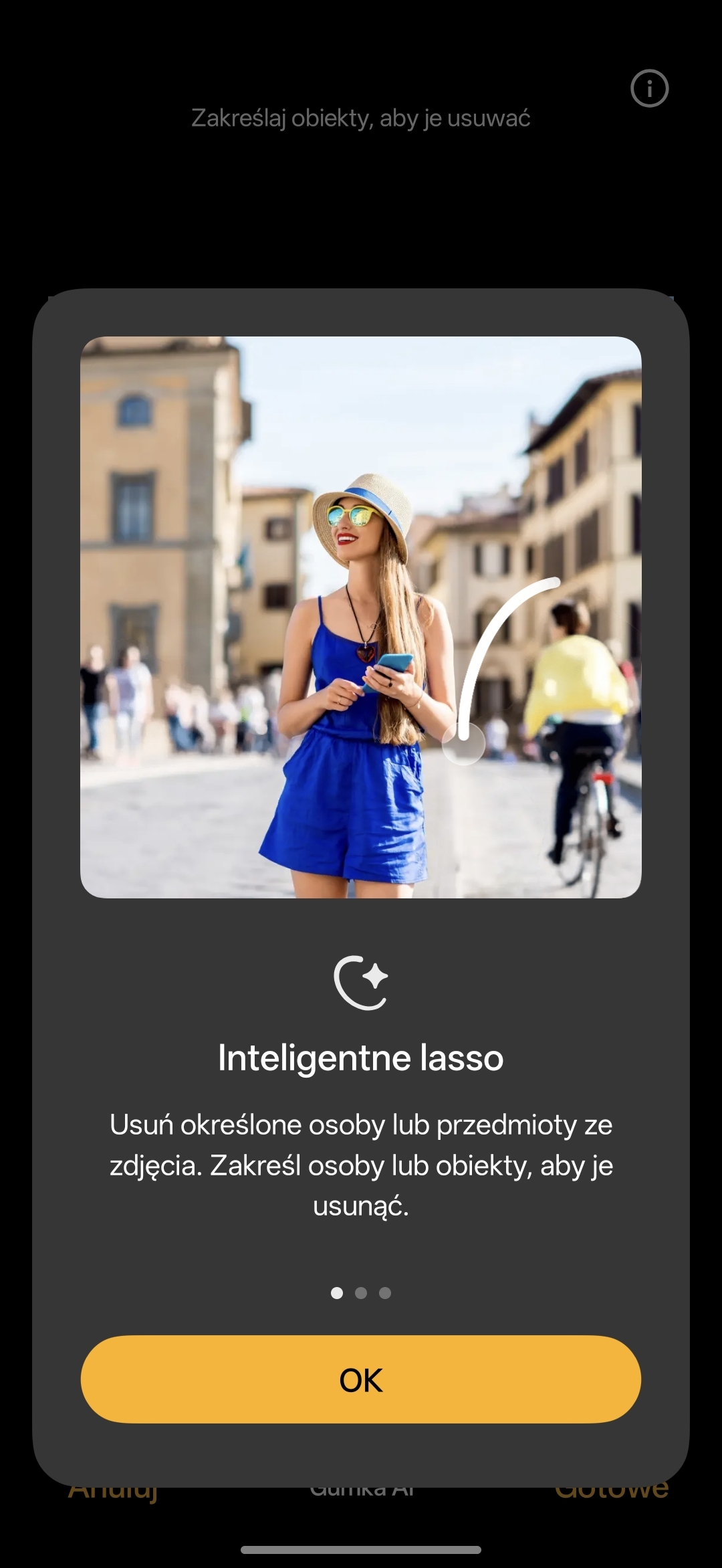Jump to the third tutorial page dot

pos(385,1293)
